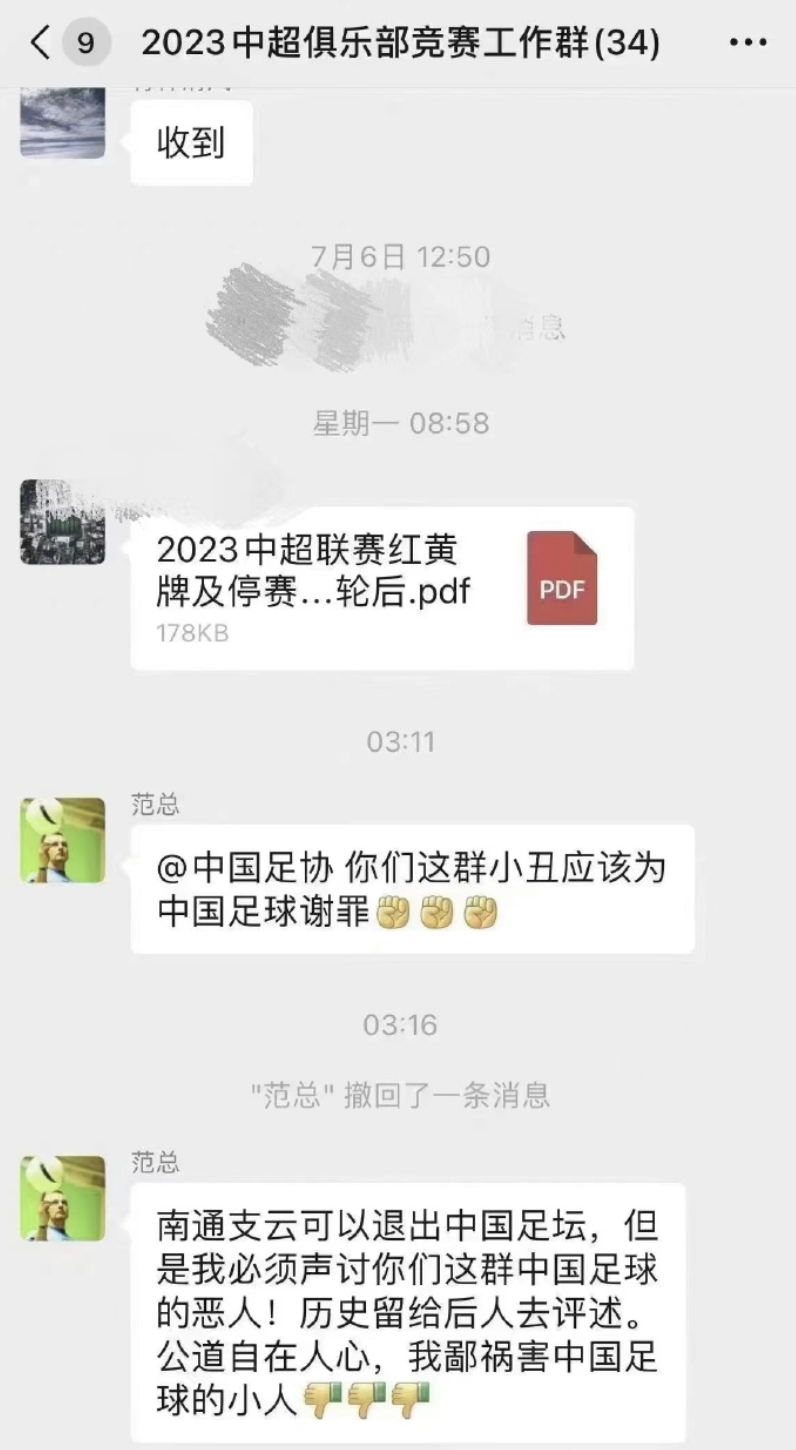The height and width of the screenshot is (1450, 796).
Task: Open the group chat overflow menu
Action: tap(748, 43)
